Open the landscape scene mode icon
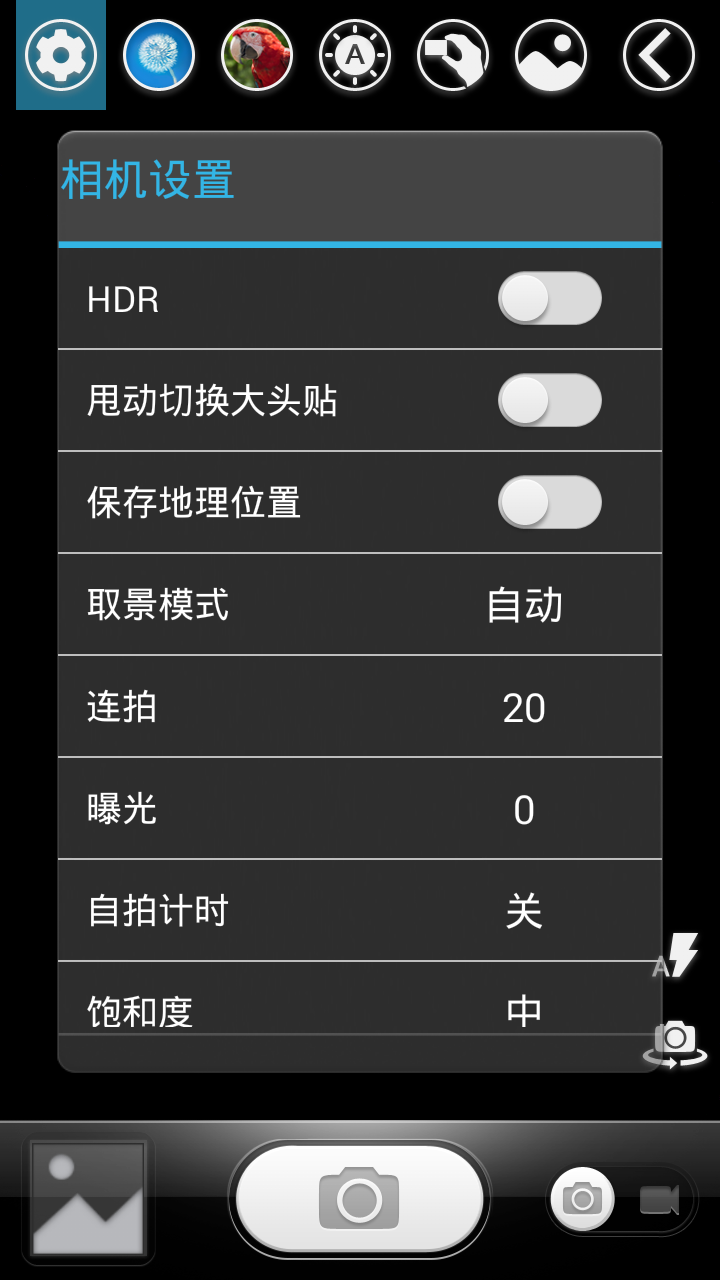Viewport: 720px width, 1280px height. [x=551, y=55]
